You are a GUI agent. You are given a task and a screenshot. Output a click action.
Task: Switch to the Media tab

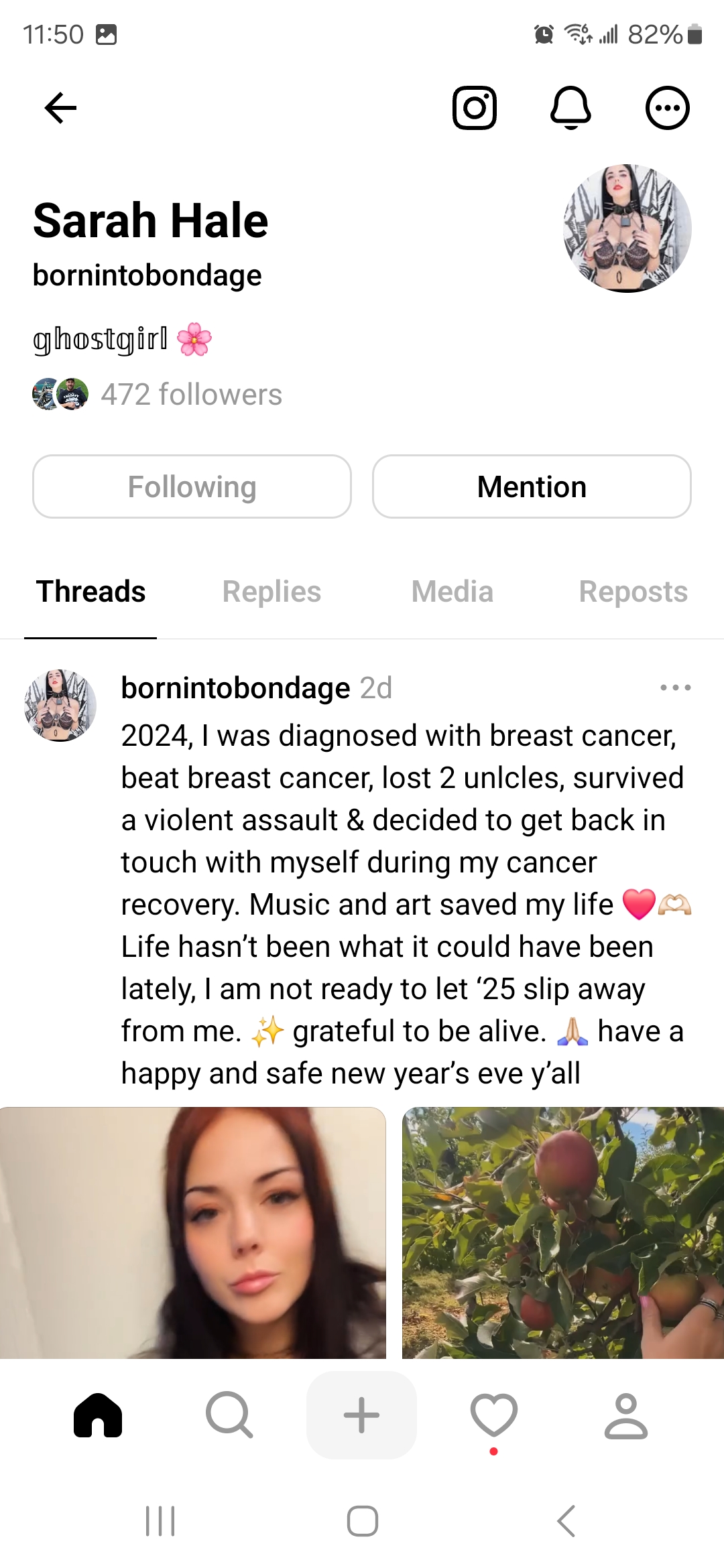pyautogui.click(x=452, y=592)
